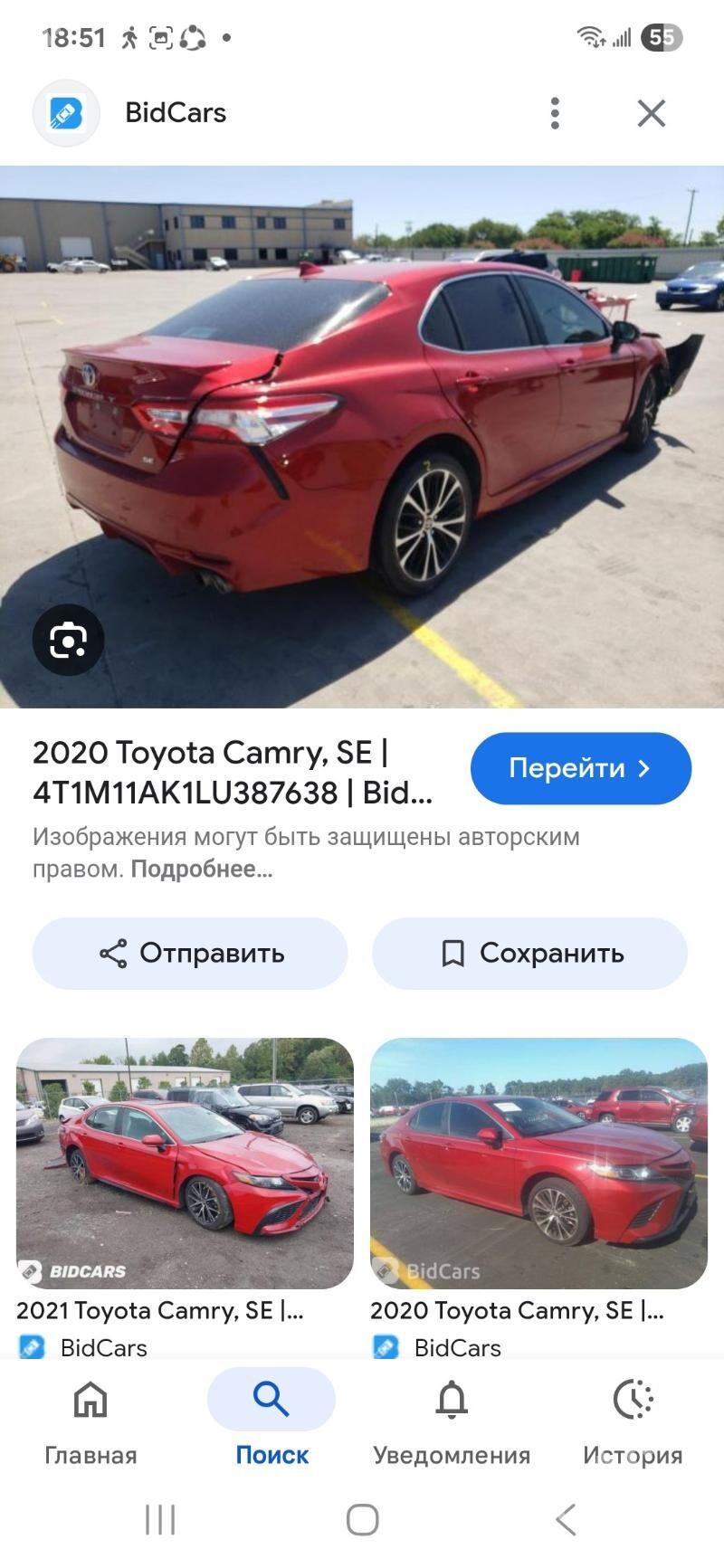Switch to the Поиск tab
The image size is (724, 1568).
271,1418
